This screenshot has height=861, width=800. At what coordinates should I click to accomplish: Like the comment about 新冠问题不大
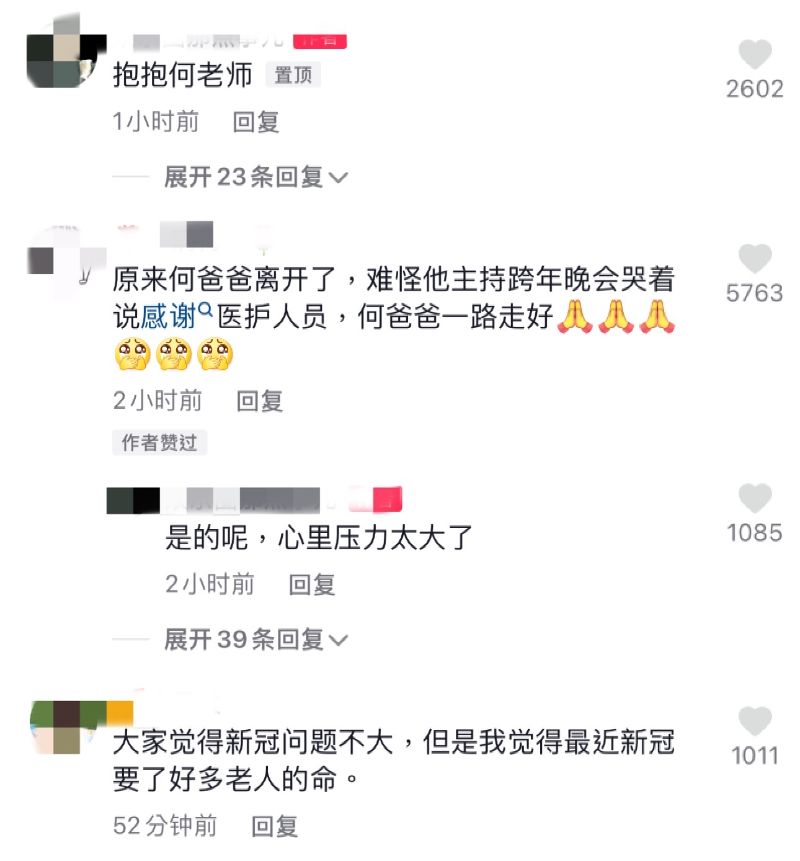click(755, 721)
